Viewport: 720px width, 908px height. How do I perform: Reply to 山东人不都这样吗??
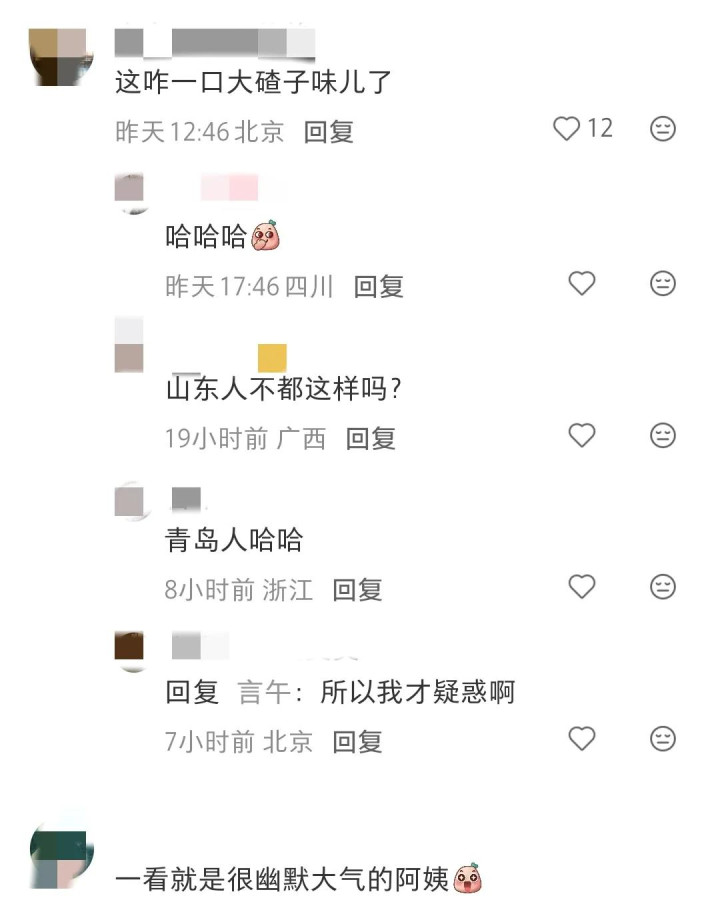coord(371,438)
